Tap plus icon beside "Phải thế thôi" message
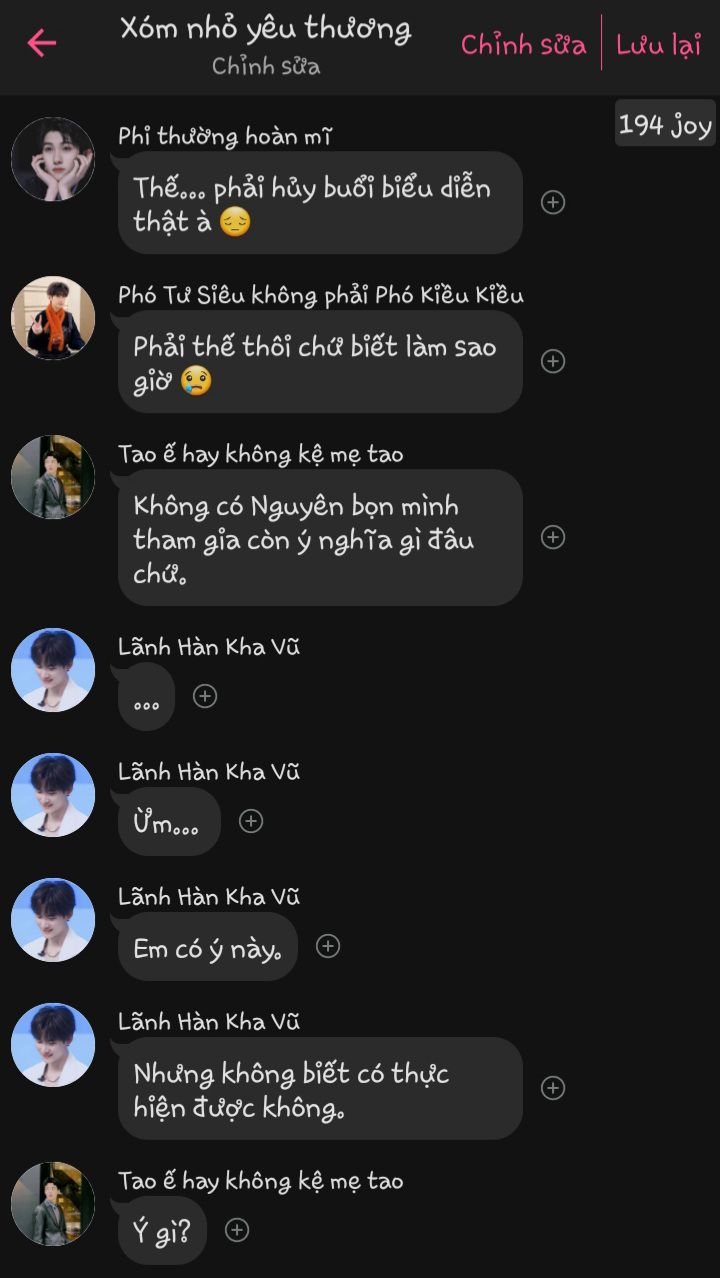The height and width of the screenshot is (1278, 720). [553, 361]
